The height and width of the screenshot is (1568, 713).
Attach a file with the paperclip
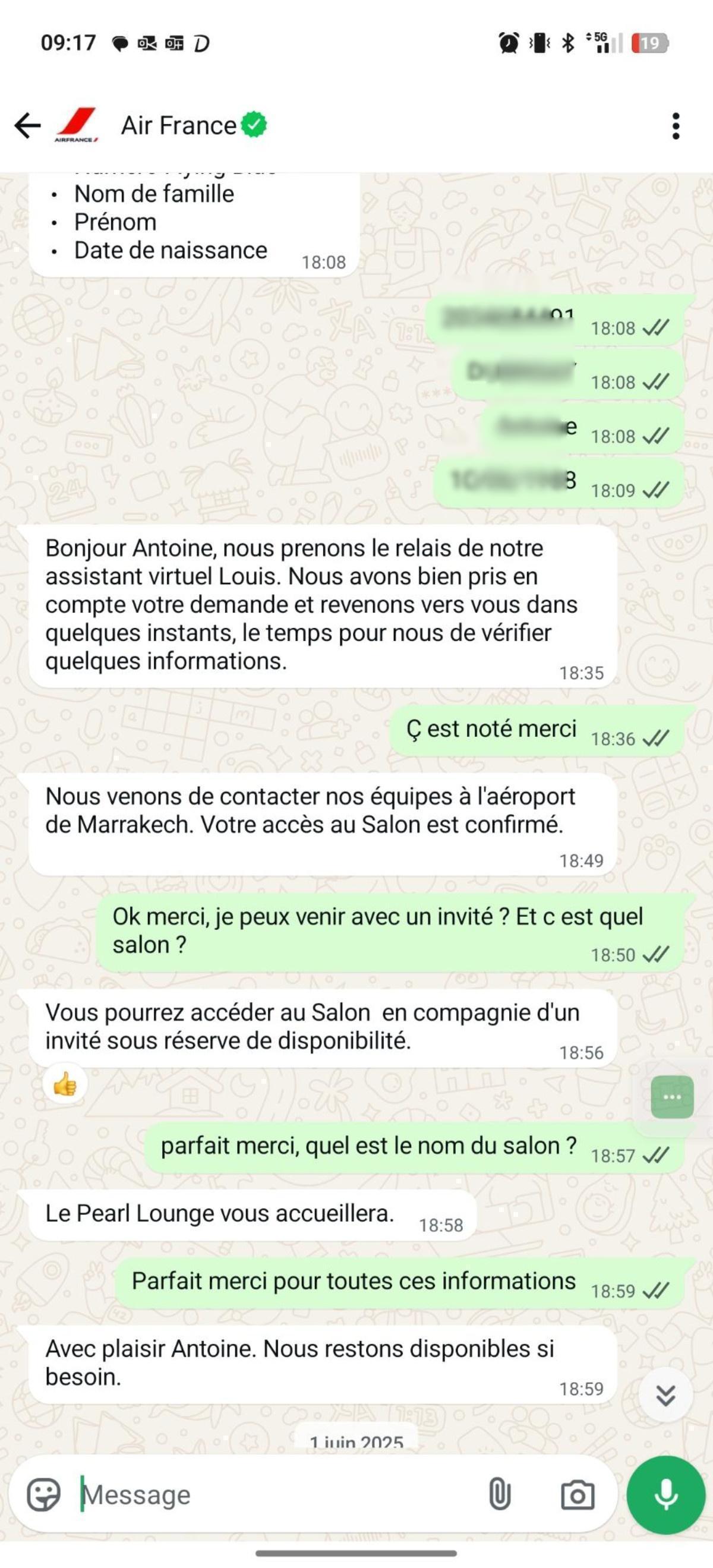point(499,1494)
